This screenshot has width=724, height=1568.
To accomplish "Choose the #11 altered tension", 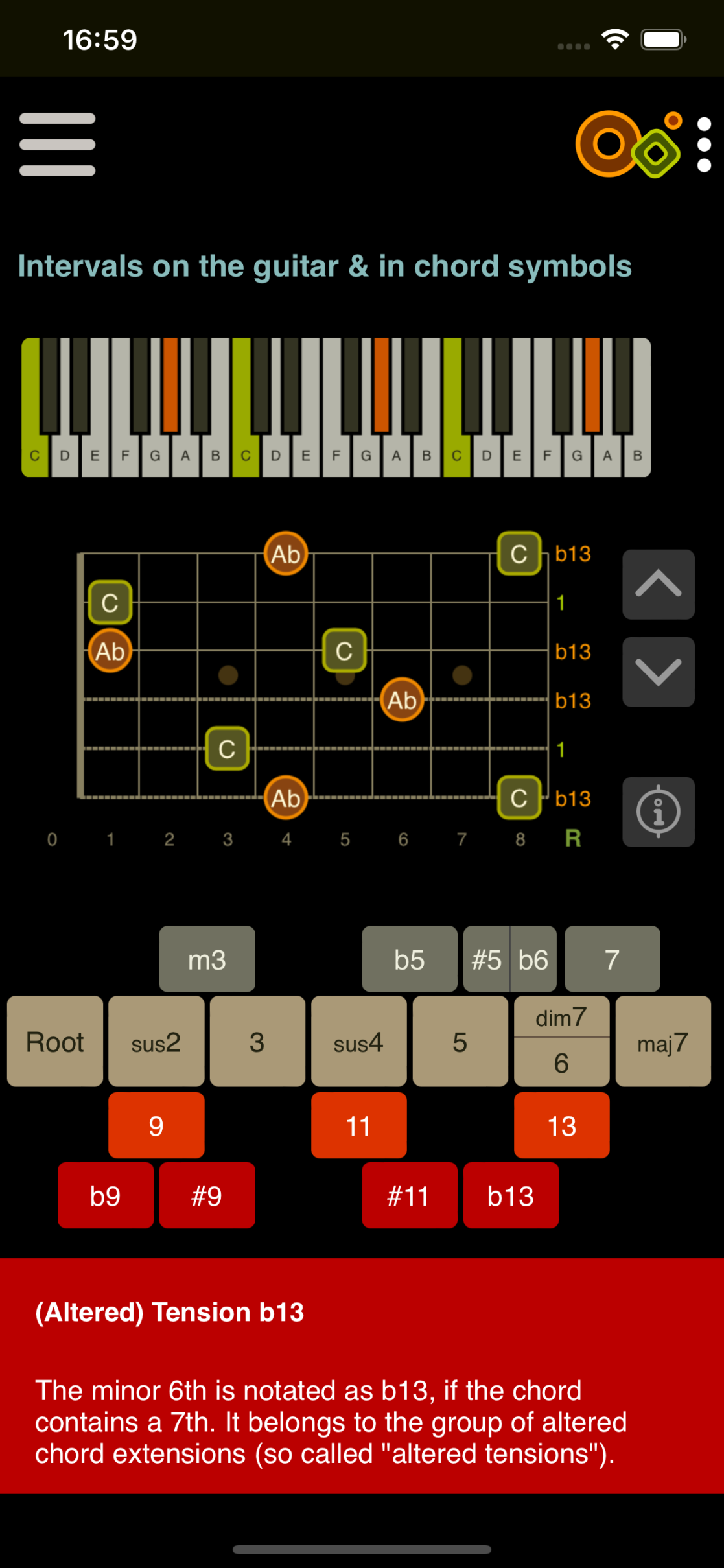I will (409, 1195).
